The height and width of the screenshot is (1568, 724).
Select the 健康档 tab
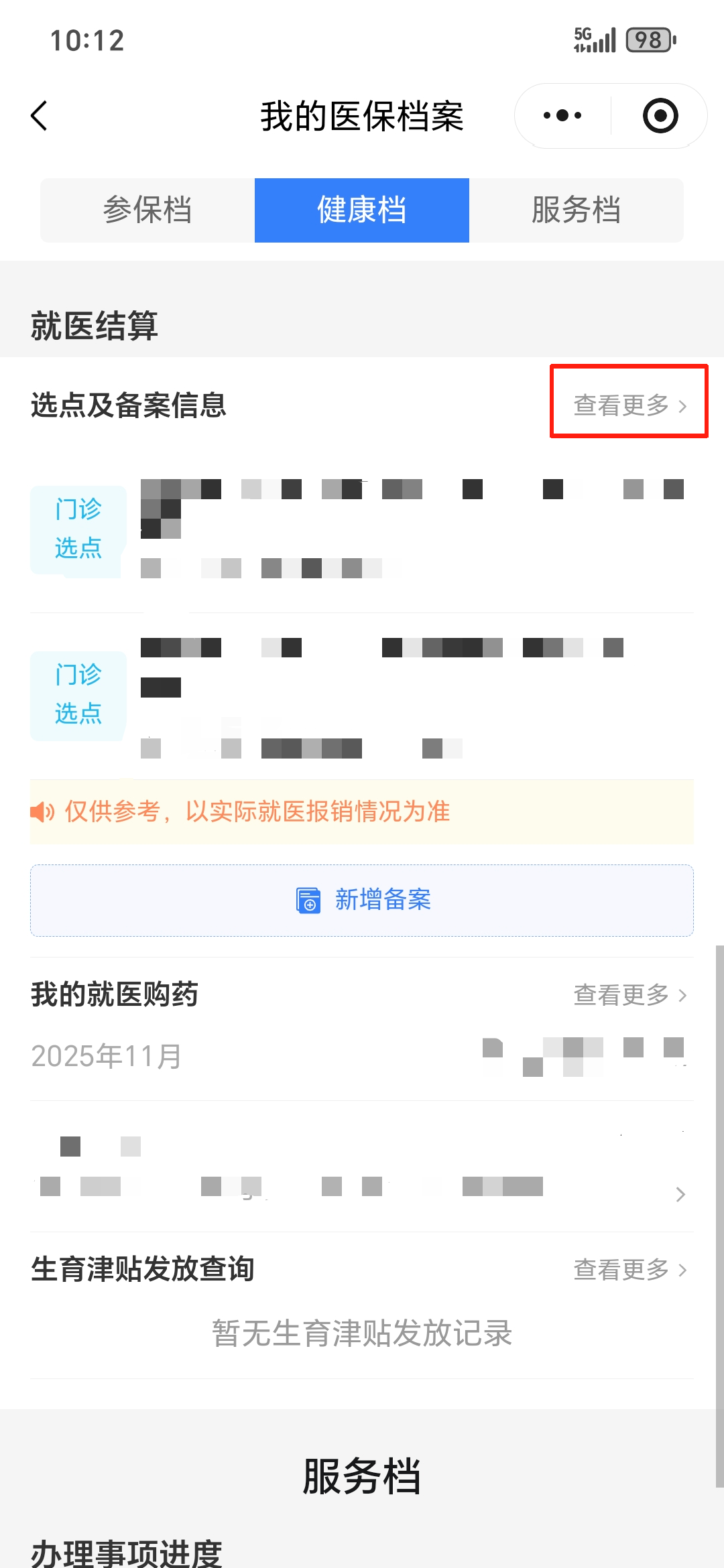tap(362, 210)
